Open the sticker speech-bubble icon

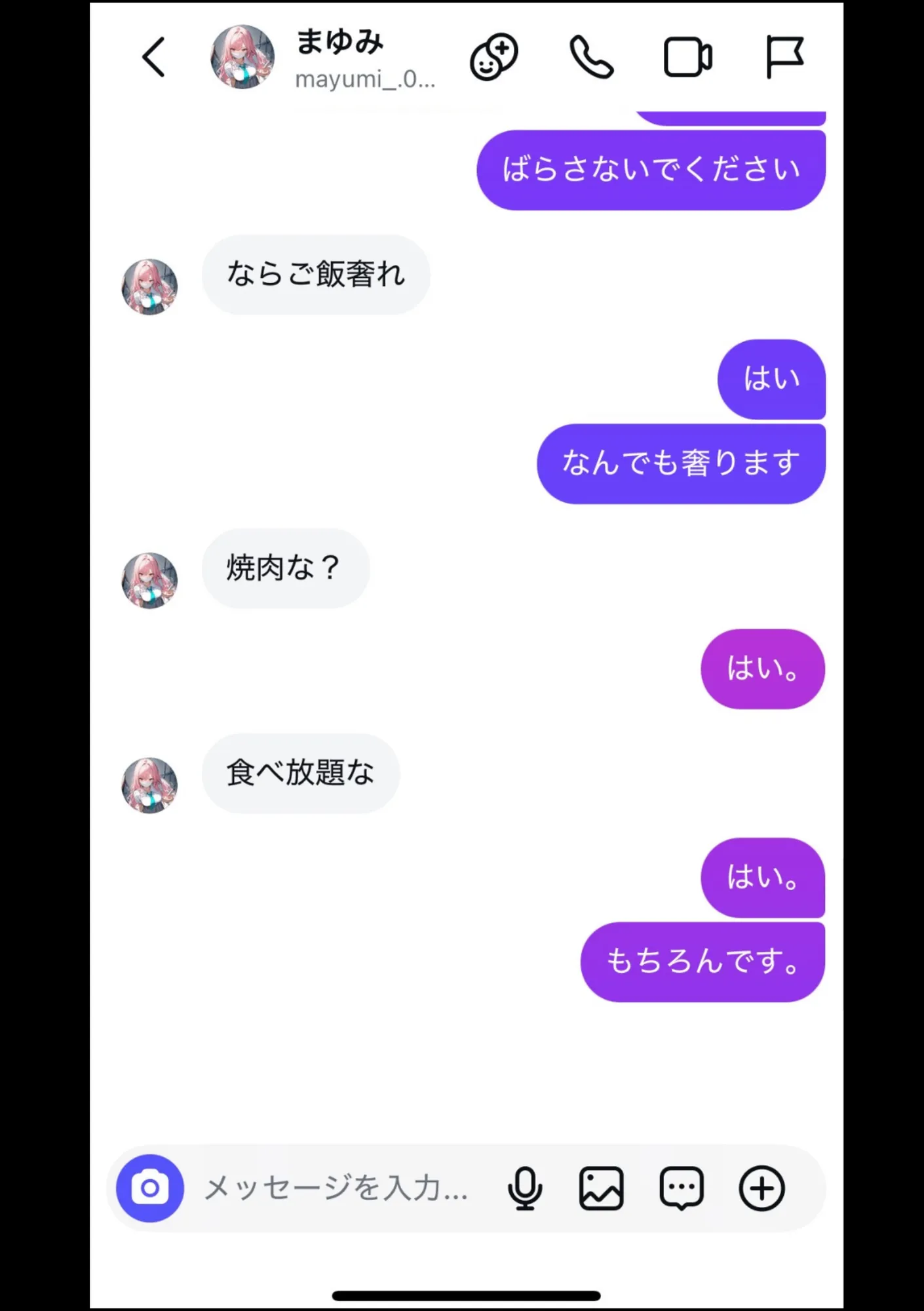pyautogui.click(x=680, y=1188)
